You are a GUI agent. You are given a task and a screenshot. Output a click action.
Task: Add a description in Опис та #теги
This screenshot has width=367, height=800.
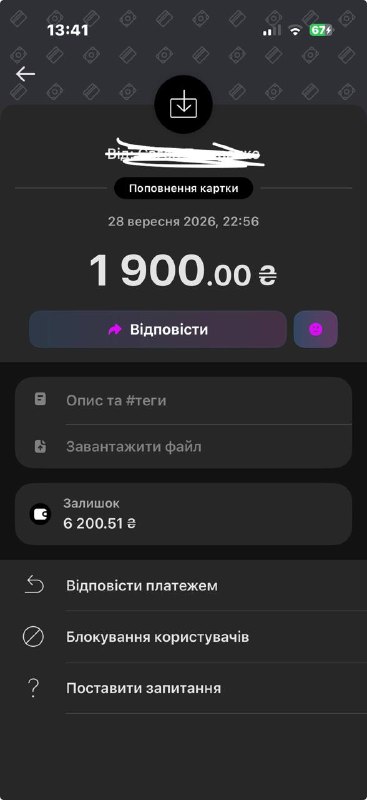[183, 401]
